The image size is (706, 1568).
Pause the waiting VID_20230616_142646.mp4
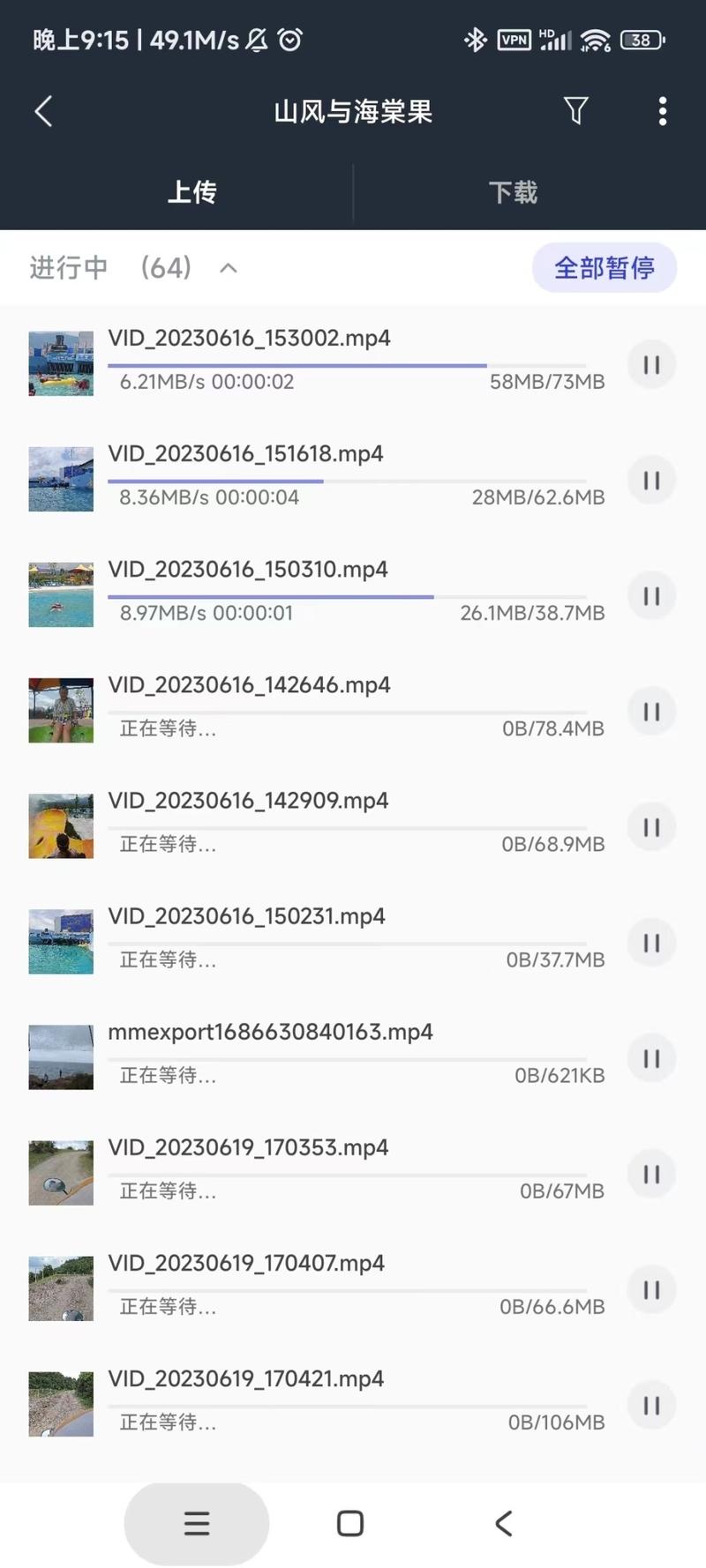651,711
